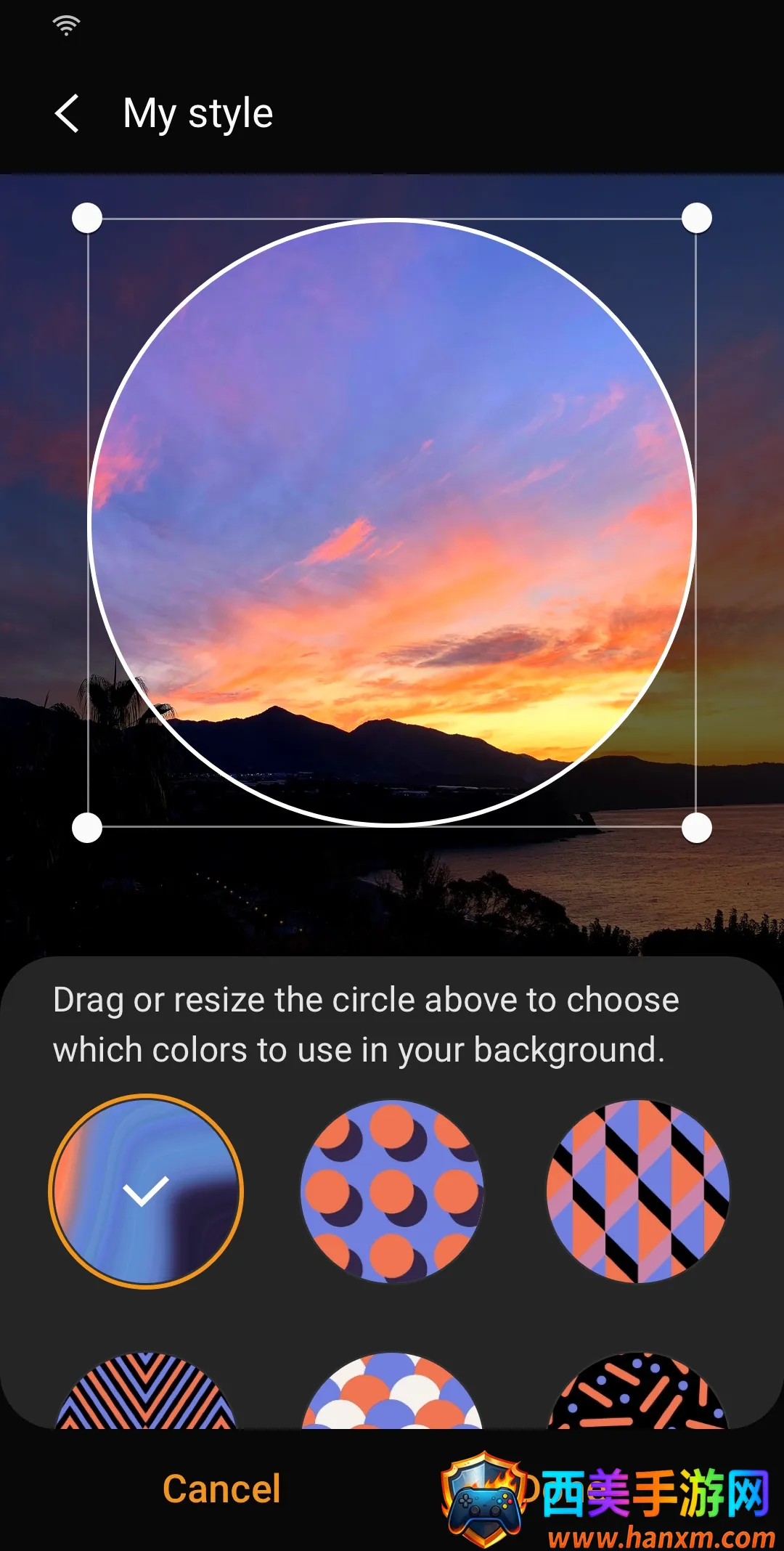Image resolution: width=784 pixels, height=1551 pixels.
Task: Select the zigzag chevron line pattern
Action: pos(146,1394)
